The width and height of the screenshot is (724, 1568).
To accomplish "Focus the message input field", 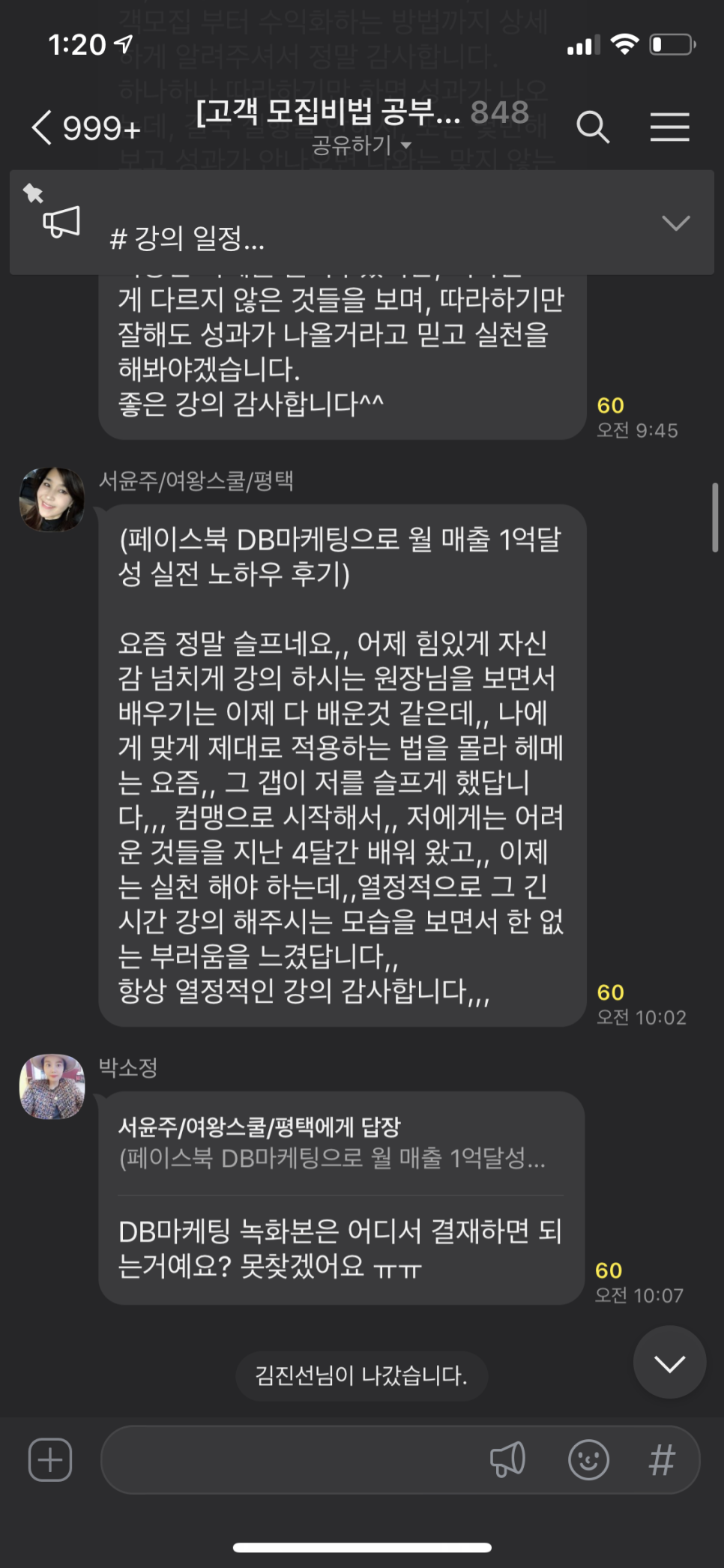I will pos(292,1459).
